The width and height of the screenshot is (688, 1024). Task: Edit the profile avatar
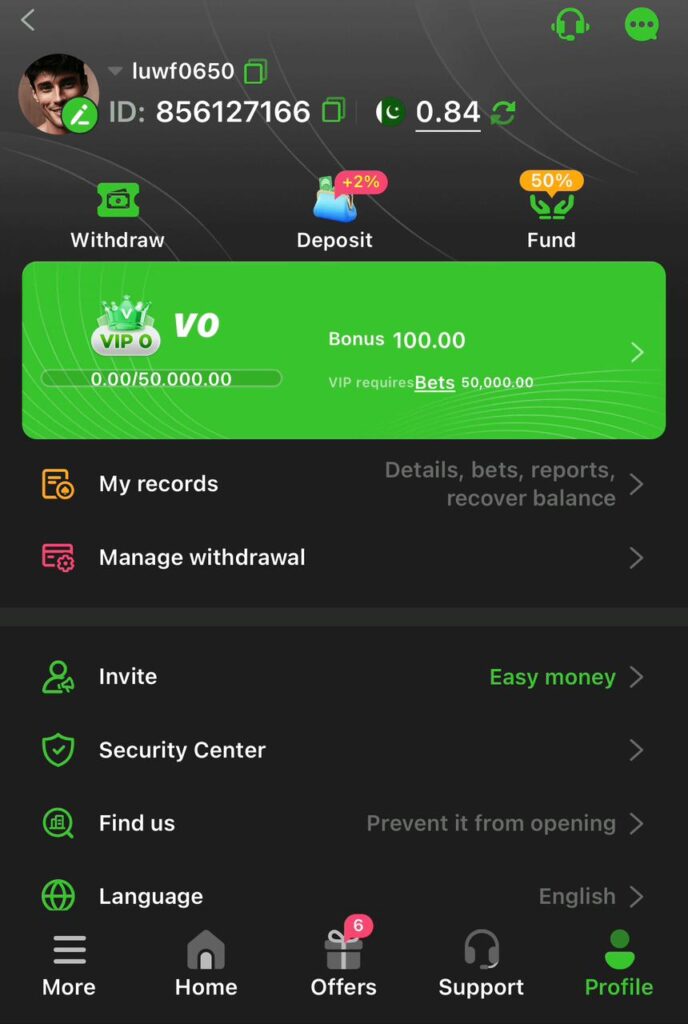pyautogui.click(x=79, y=116)
